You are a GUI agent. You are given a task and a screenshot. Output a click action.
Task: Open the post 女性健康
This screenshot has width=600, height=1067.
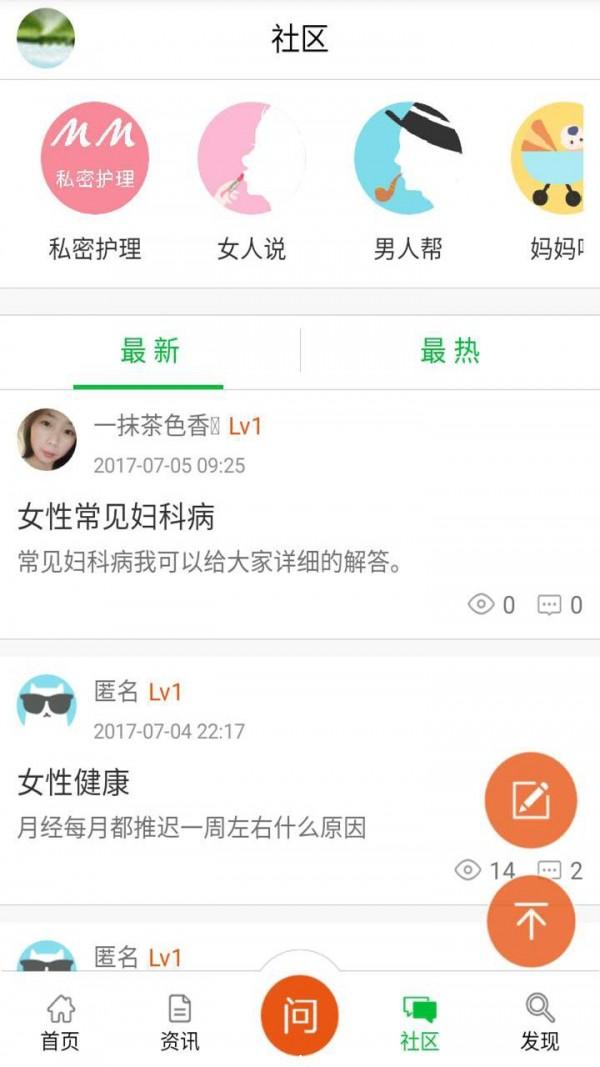(74, 782)
